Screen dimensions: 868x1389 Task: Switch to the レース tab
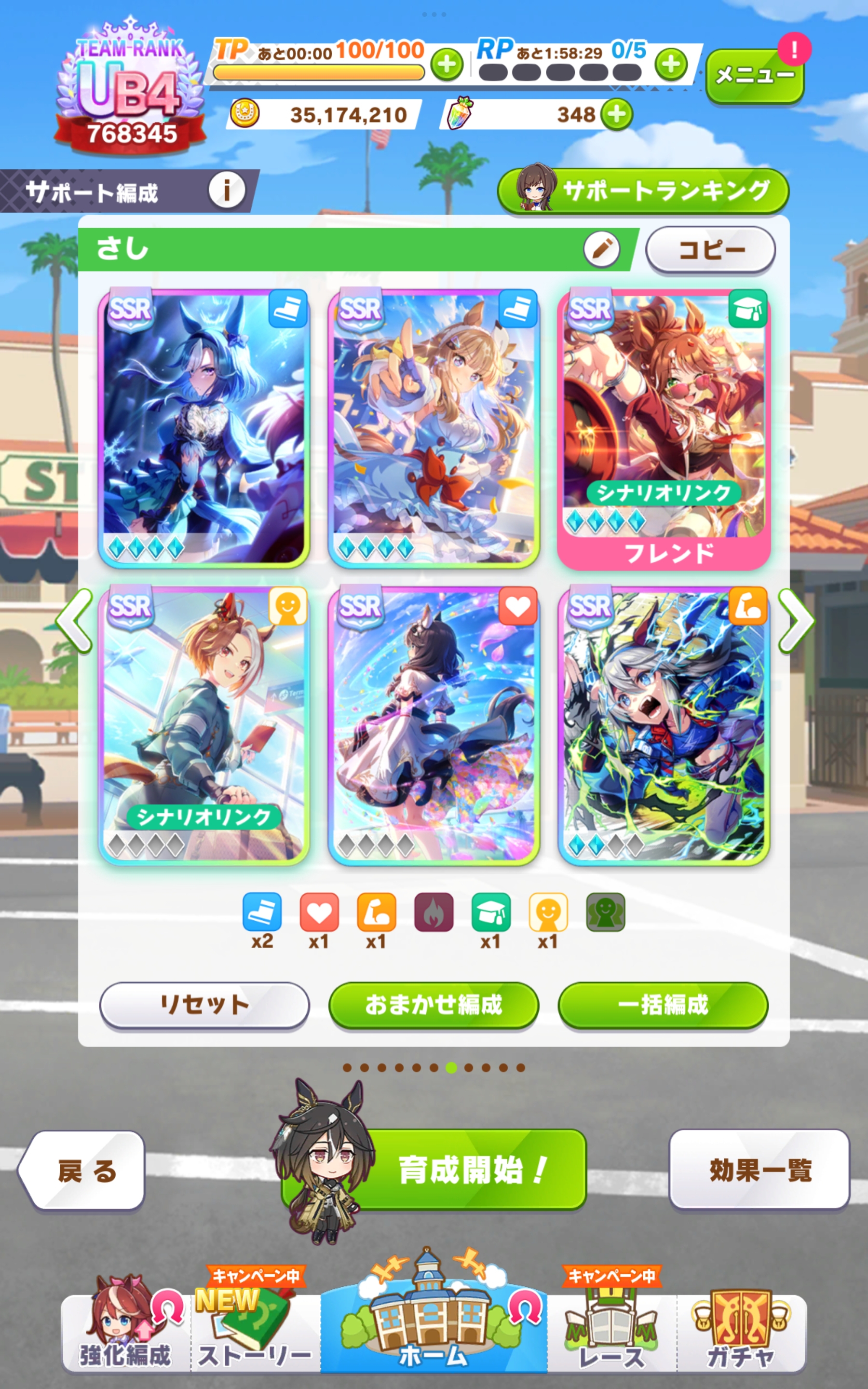point(612,1331)
